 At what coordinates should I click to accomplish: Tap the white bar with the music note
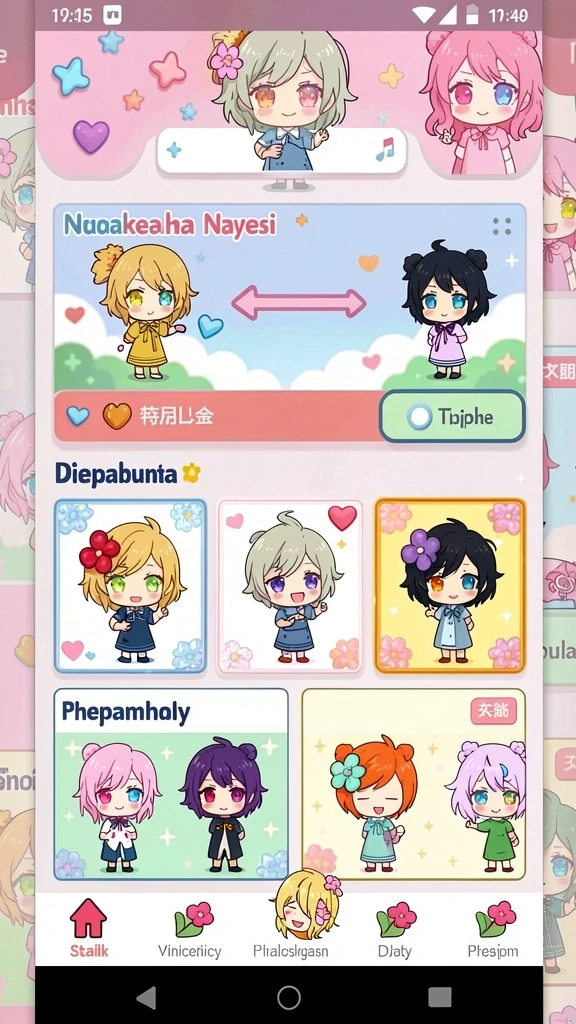(282, 151)
